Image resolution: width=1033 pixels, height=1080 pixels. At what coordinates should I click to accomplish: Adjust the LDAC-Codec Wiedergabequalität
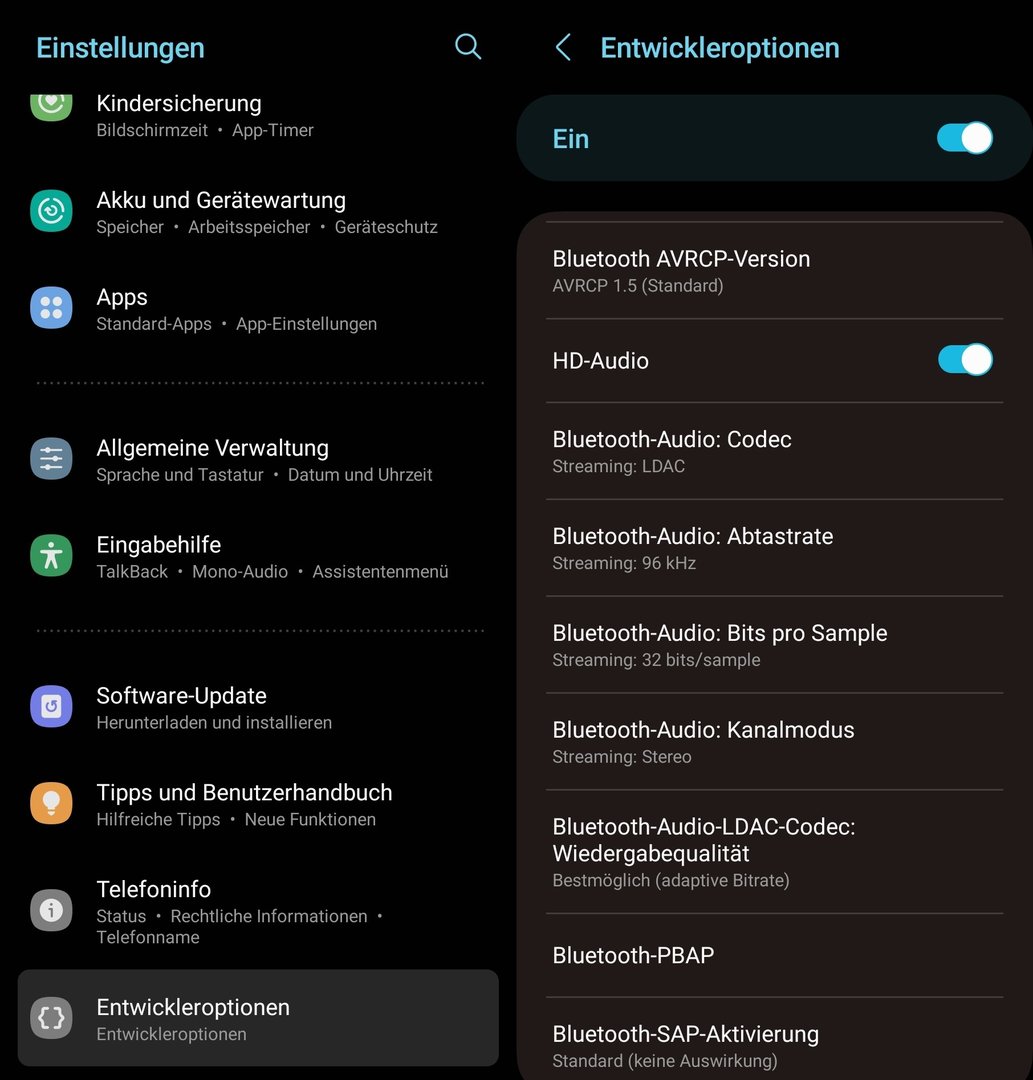click(x=774, y=852)
